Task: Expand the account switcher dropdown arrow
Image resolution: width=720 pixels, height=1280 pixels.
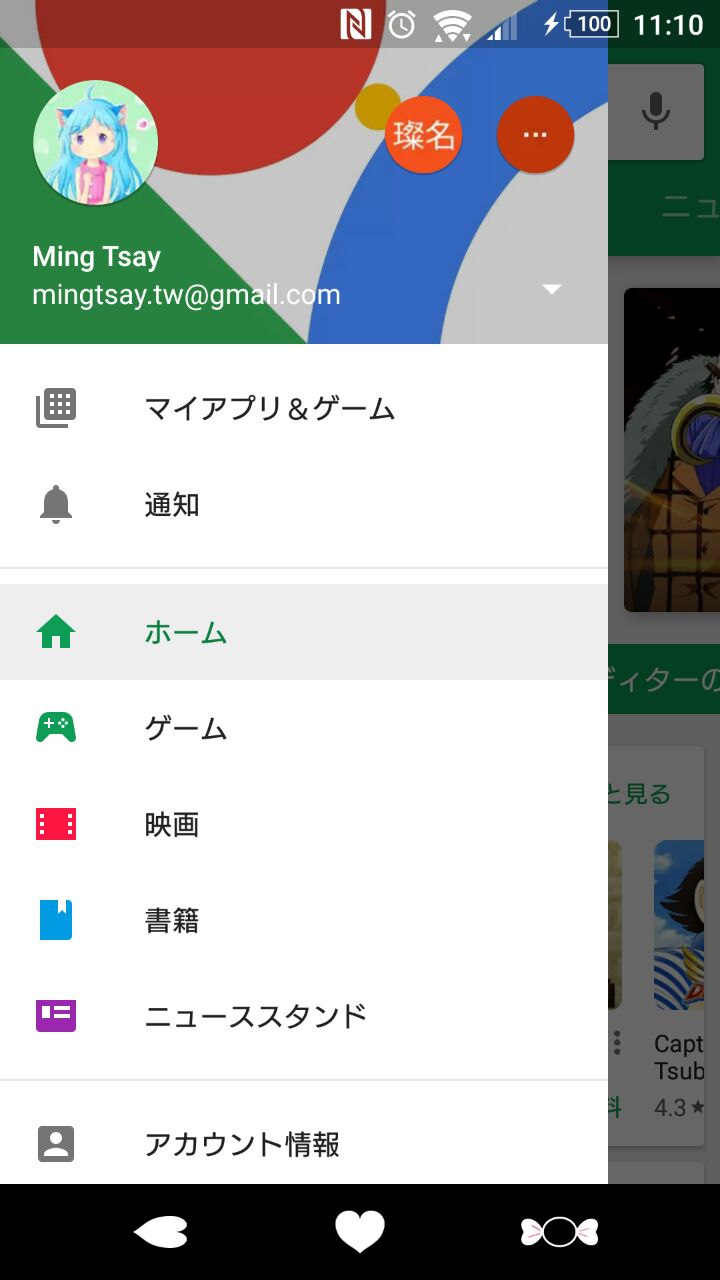Action: tap(551, 290)
